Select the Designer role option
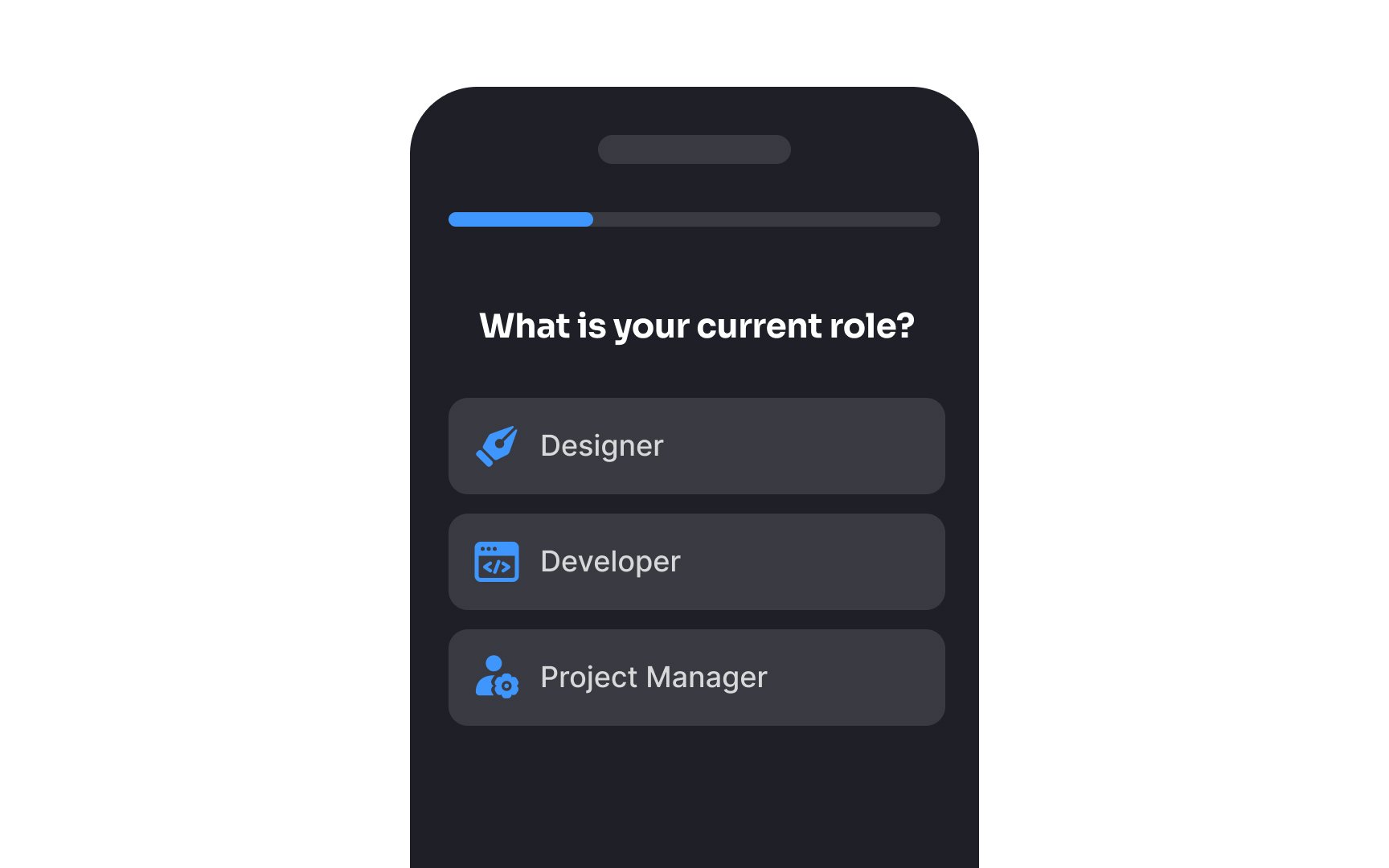1389x868 pixels. (696, 446)
